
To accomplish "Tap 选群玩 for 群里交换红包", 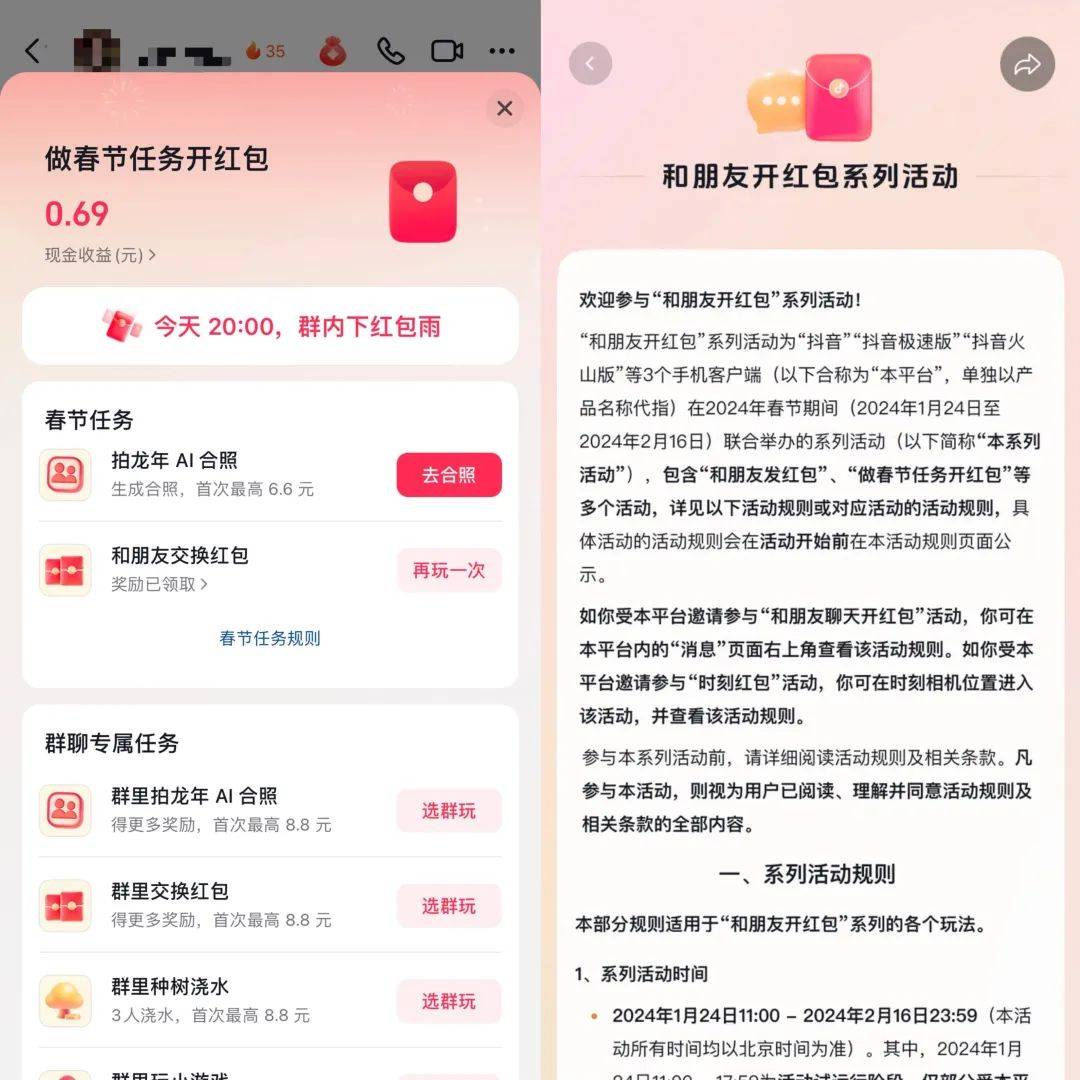I will [449, 906].
